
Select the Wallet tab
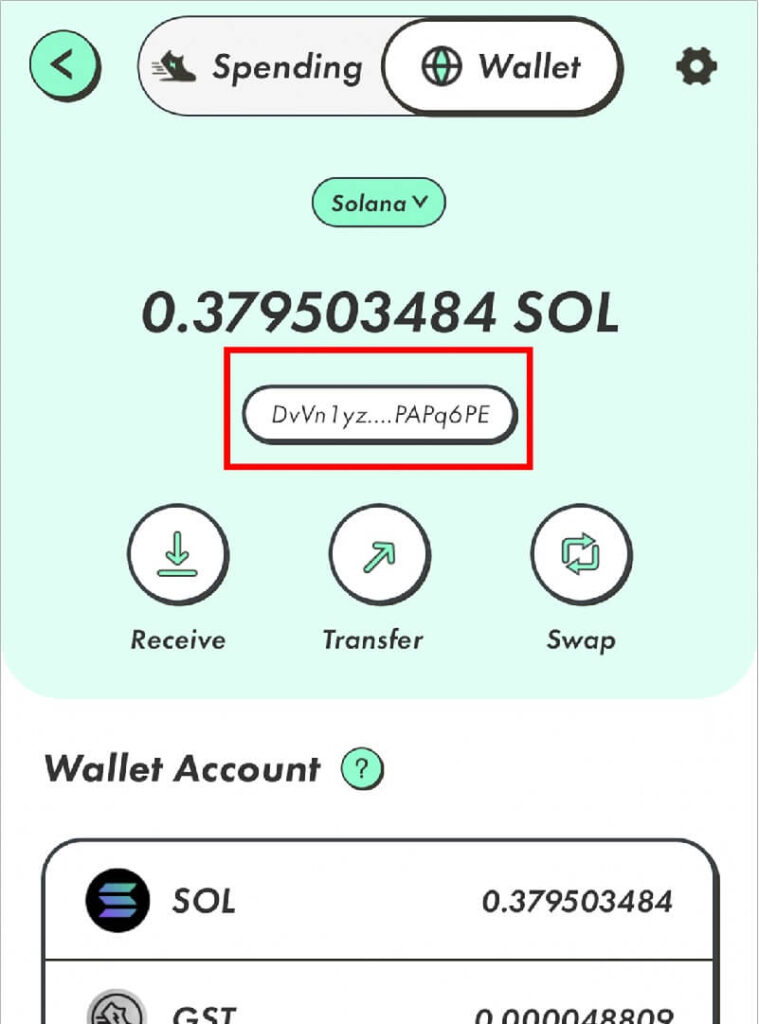click(x=503, y=67)
